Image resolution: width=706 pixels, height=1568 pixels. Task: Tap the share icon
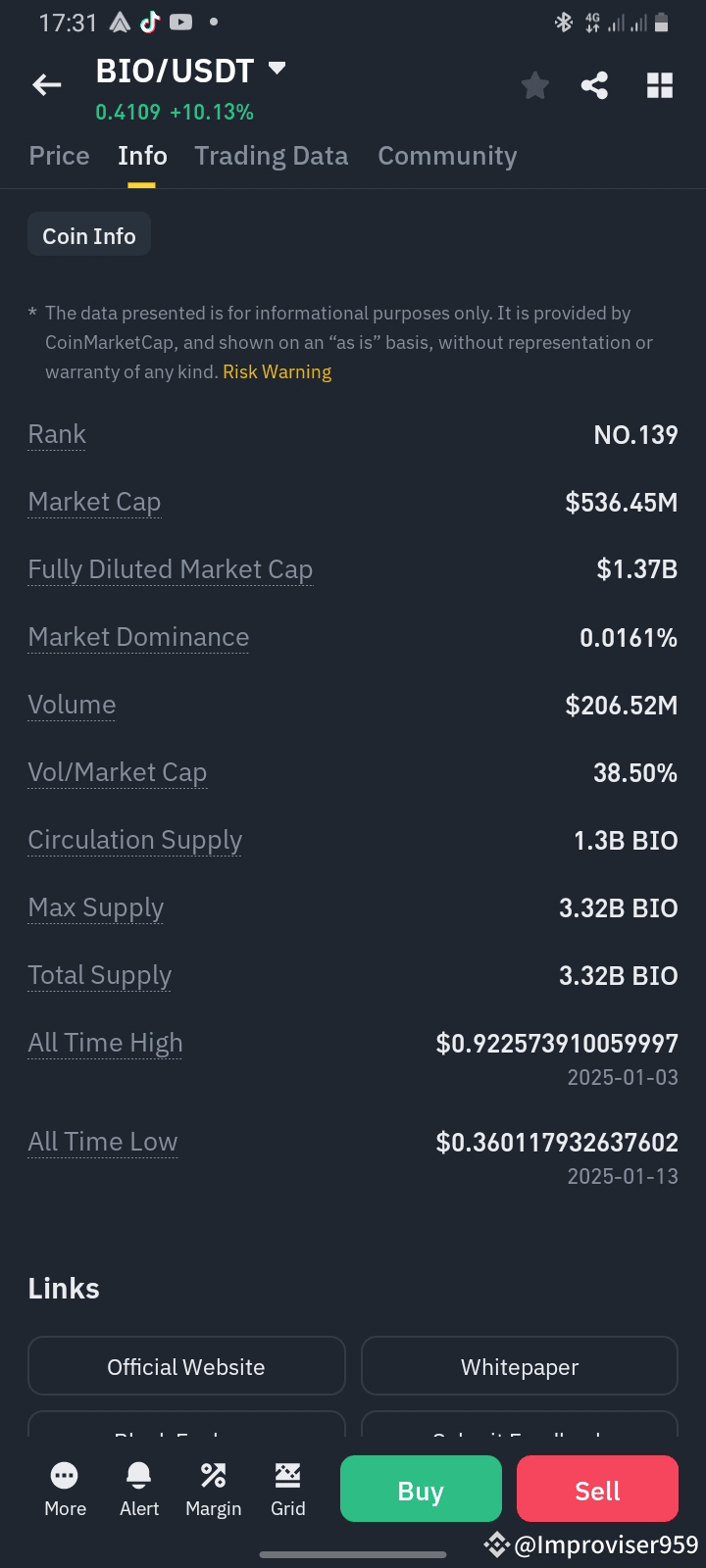pyautogui.click(x=594, y=85)
